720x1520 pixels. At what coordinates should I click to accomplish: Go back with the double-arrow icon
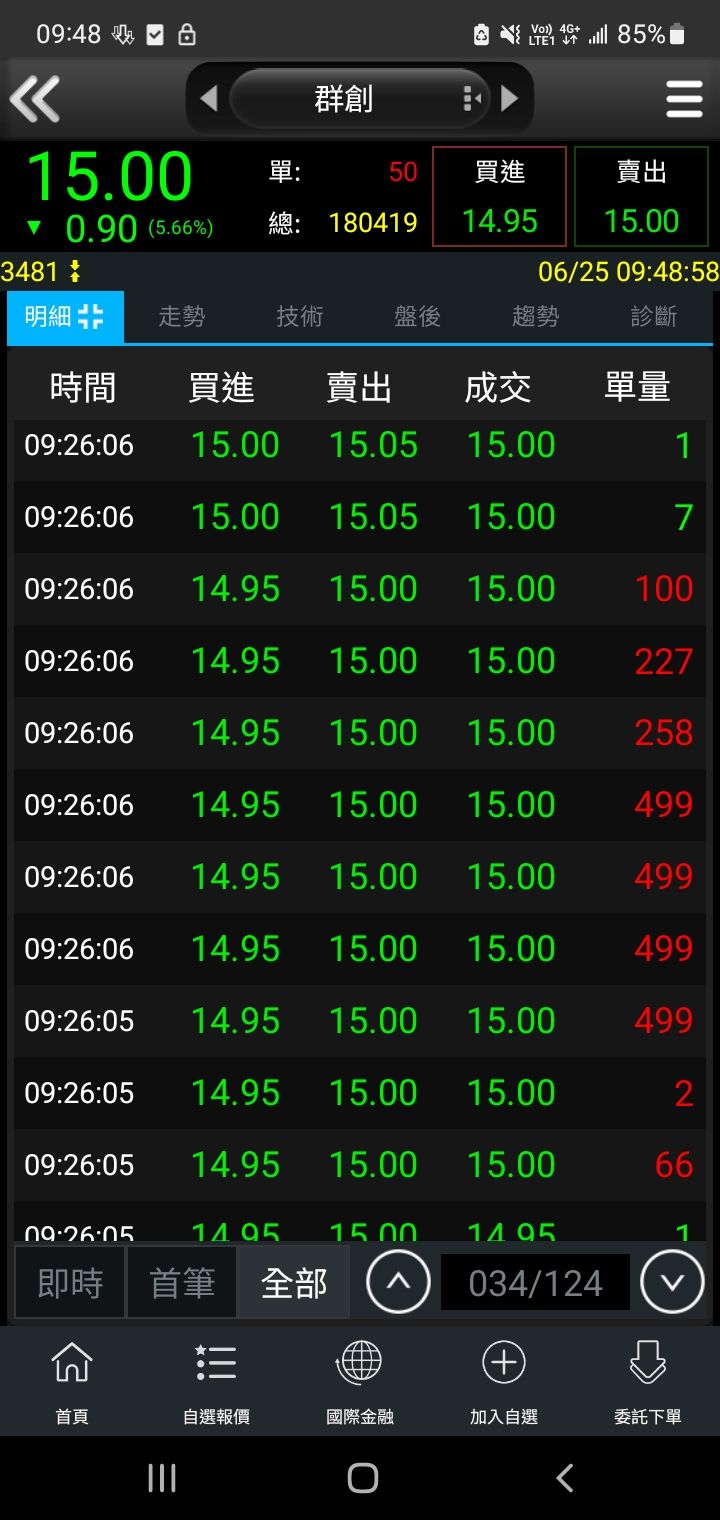pyautogui.click(x=35, y=99)
